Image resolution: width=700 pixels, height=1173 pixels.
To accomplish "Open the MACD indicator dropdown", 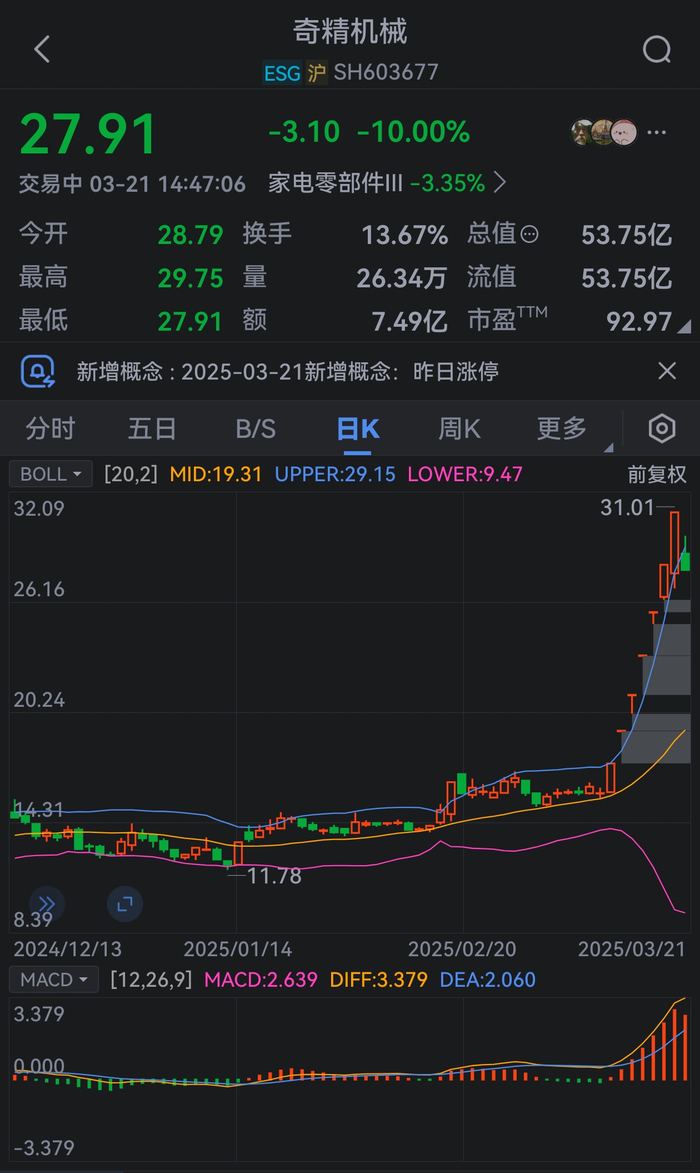I will point(54,979).
